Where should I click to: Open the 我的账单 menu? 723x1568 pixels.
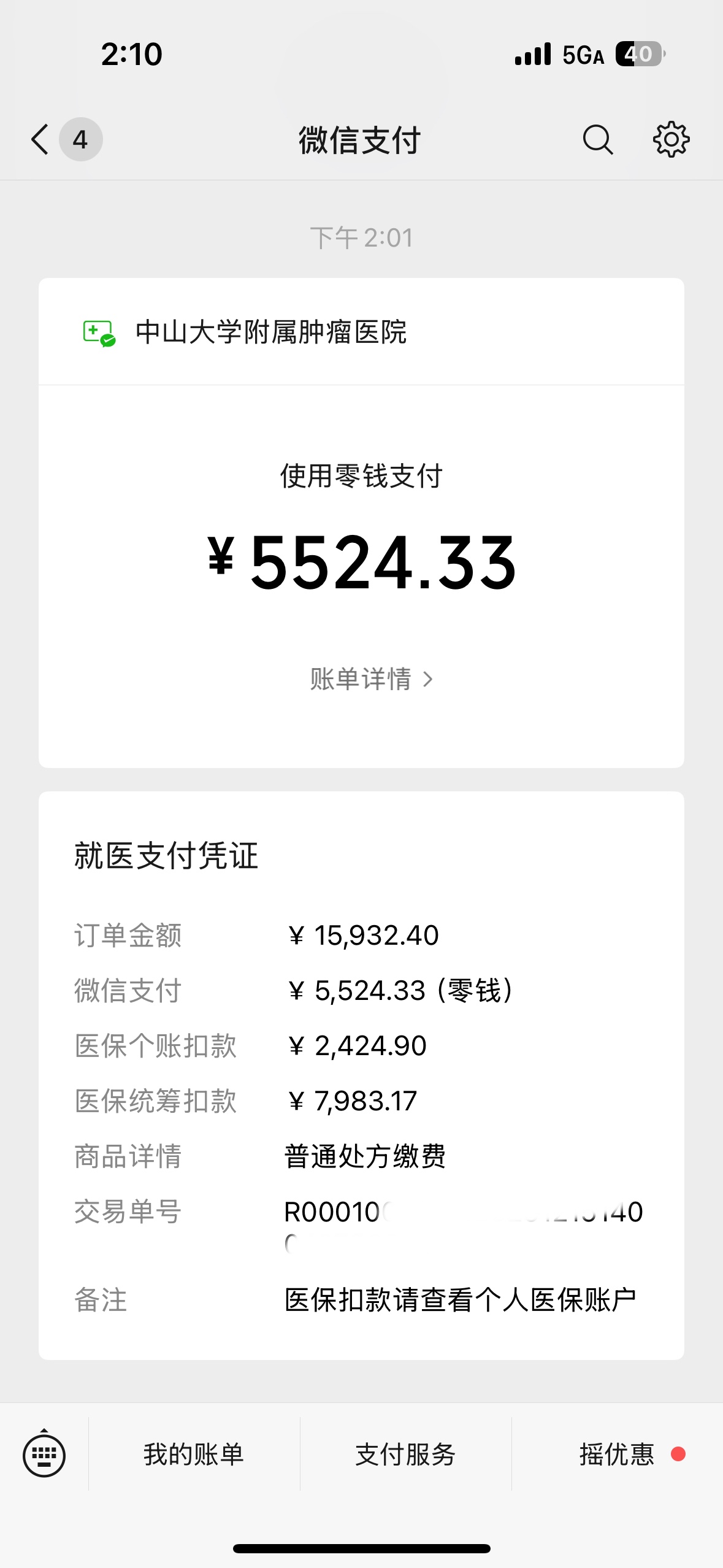coord(194,1455)
